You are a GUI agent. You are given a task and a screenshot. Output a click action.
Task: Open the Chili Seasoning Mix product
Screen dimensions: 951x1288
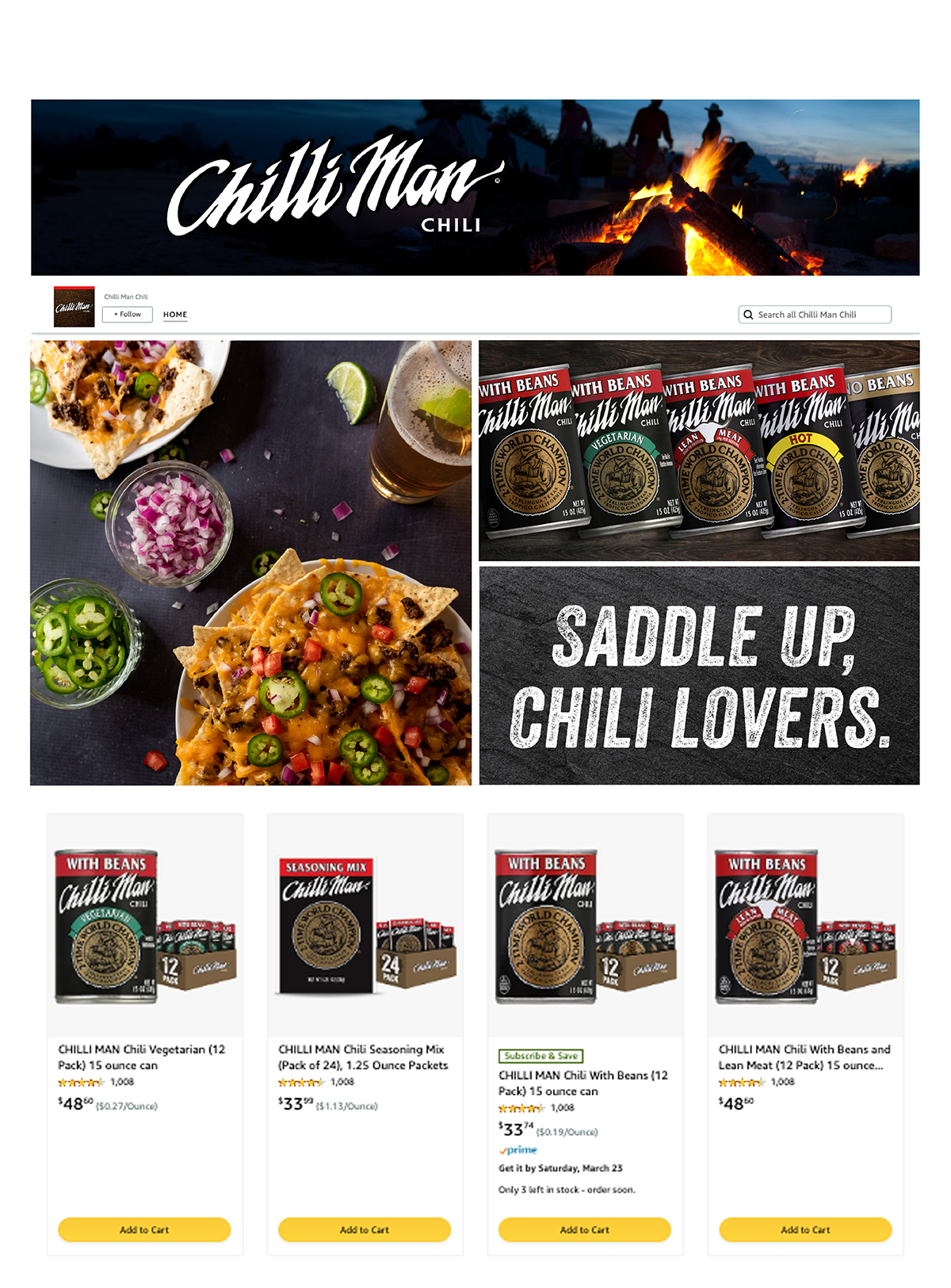click(363, 1057)
